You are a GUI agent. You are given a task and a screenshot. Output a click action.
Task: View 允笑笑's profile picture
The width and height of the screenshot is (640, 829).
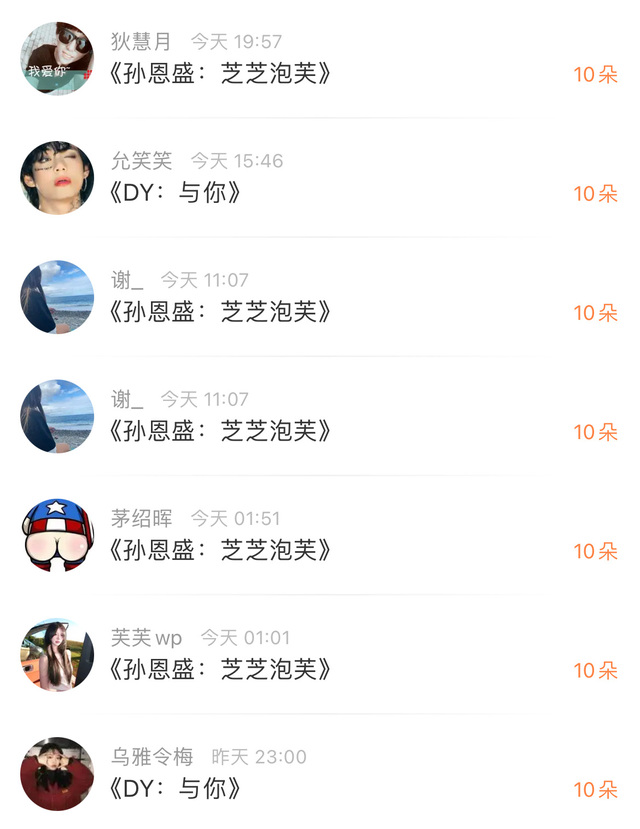tap(56, 178)
